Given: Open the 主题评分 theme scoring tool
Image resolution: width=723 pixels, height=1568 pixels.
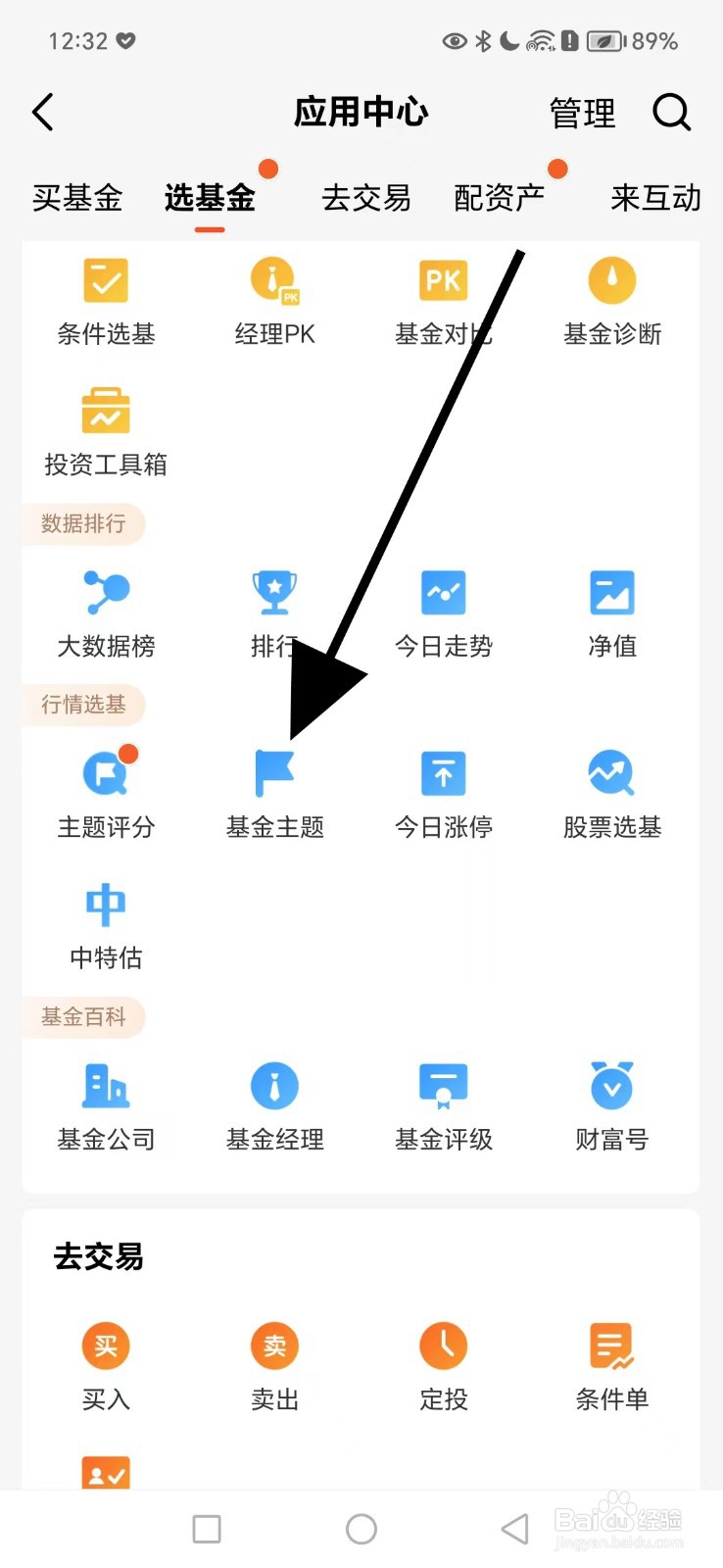Looking at the screenshot, I should pos(105,789).
